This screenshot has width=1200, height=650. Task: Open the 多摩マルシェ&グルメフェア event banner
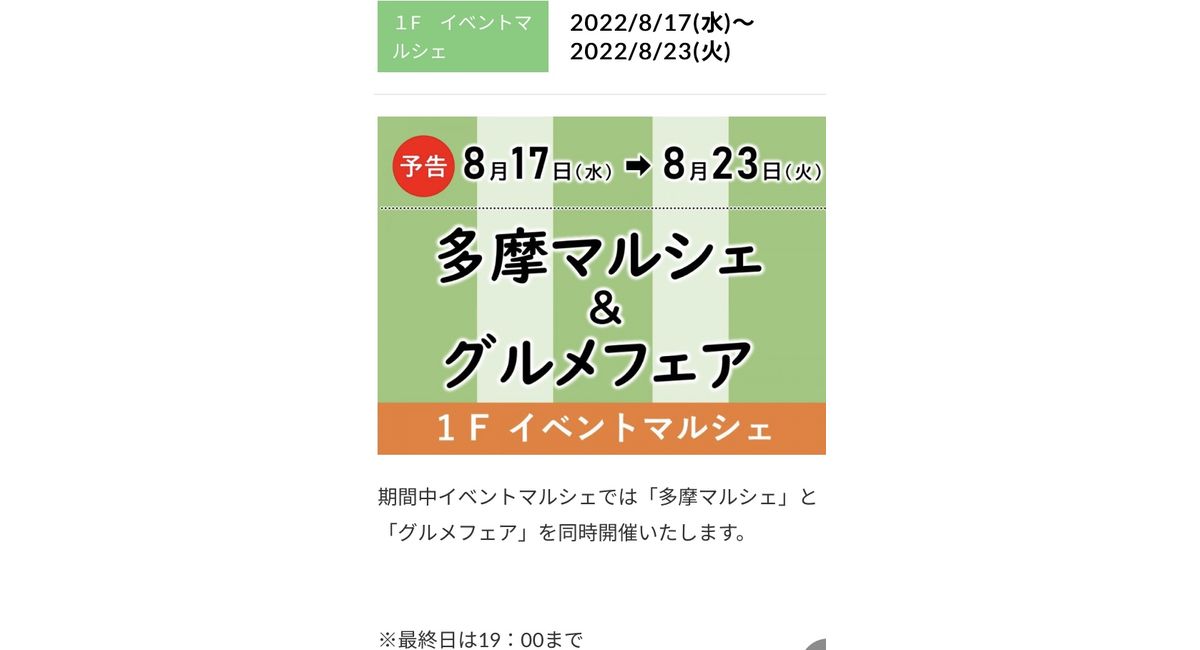pyautogui.click(x=601, y=286)
